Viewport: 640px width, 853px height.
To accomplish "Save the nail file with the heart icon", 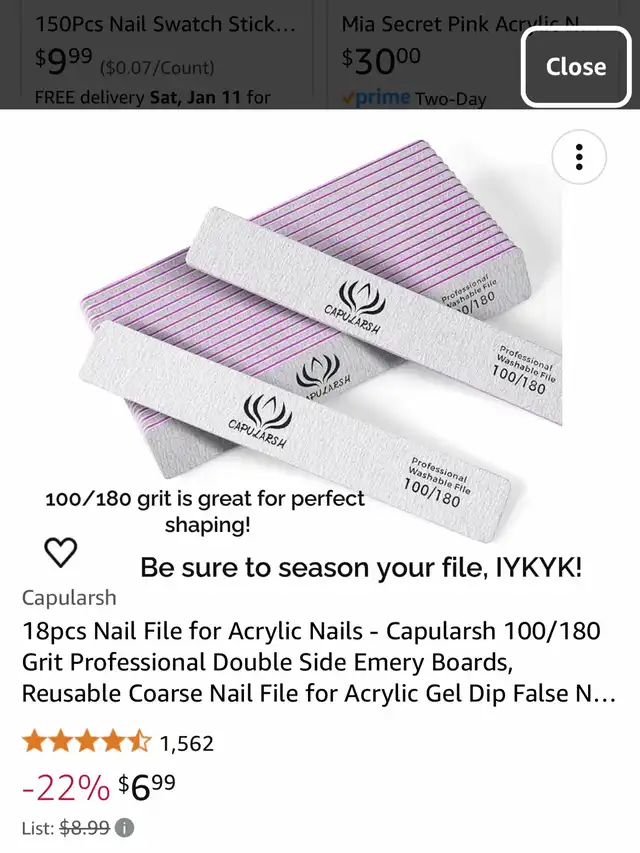I will [62, 551].
